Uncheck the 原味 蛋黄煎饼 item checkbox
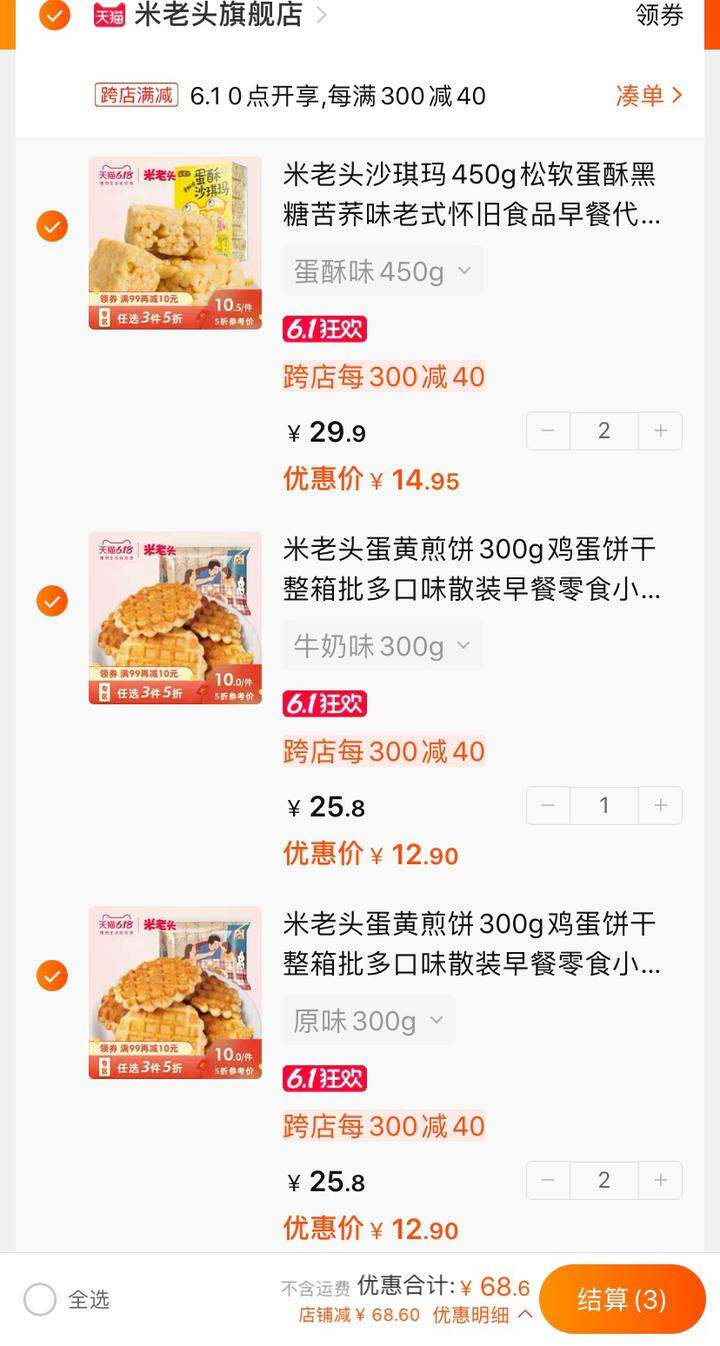 [52, 975]
